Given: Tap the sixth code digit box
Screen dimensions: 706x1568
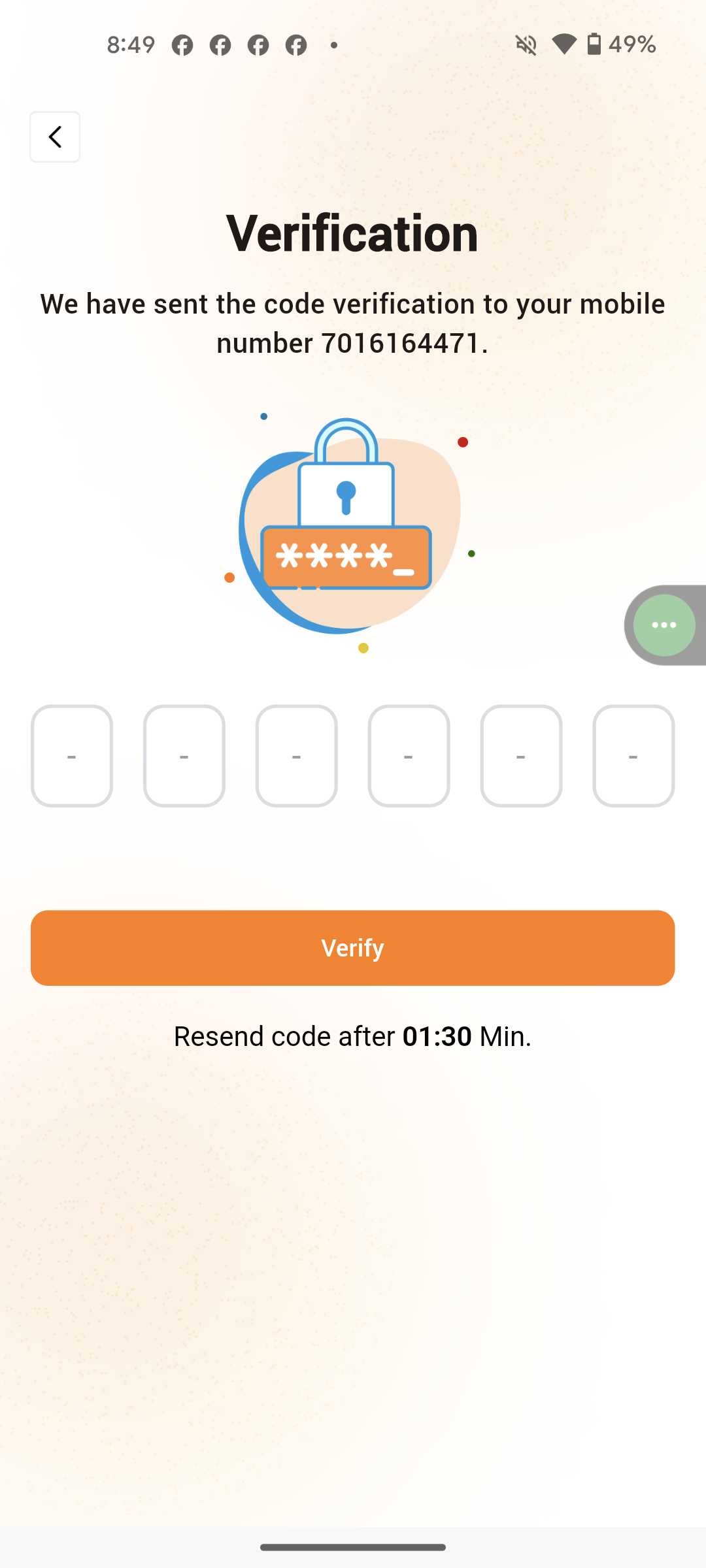Looking at the screenshot, I should pos(633,756).
